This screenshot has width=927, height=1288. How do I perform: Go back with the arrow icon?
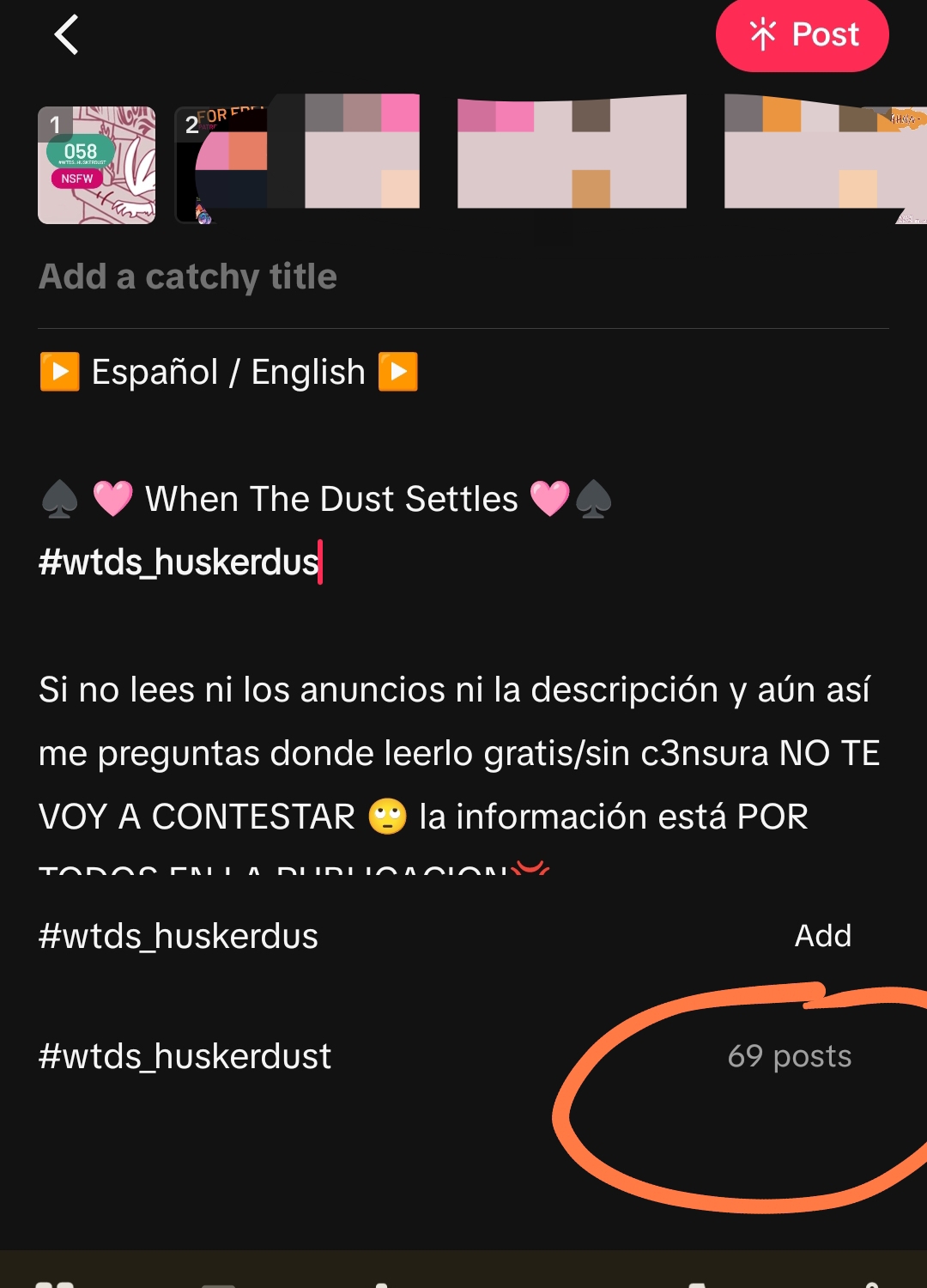(x=66, y=35)
